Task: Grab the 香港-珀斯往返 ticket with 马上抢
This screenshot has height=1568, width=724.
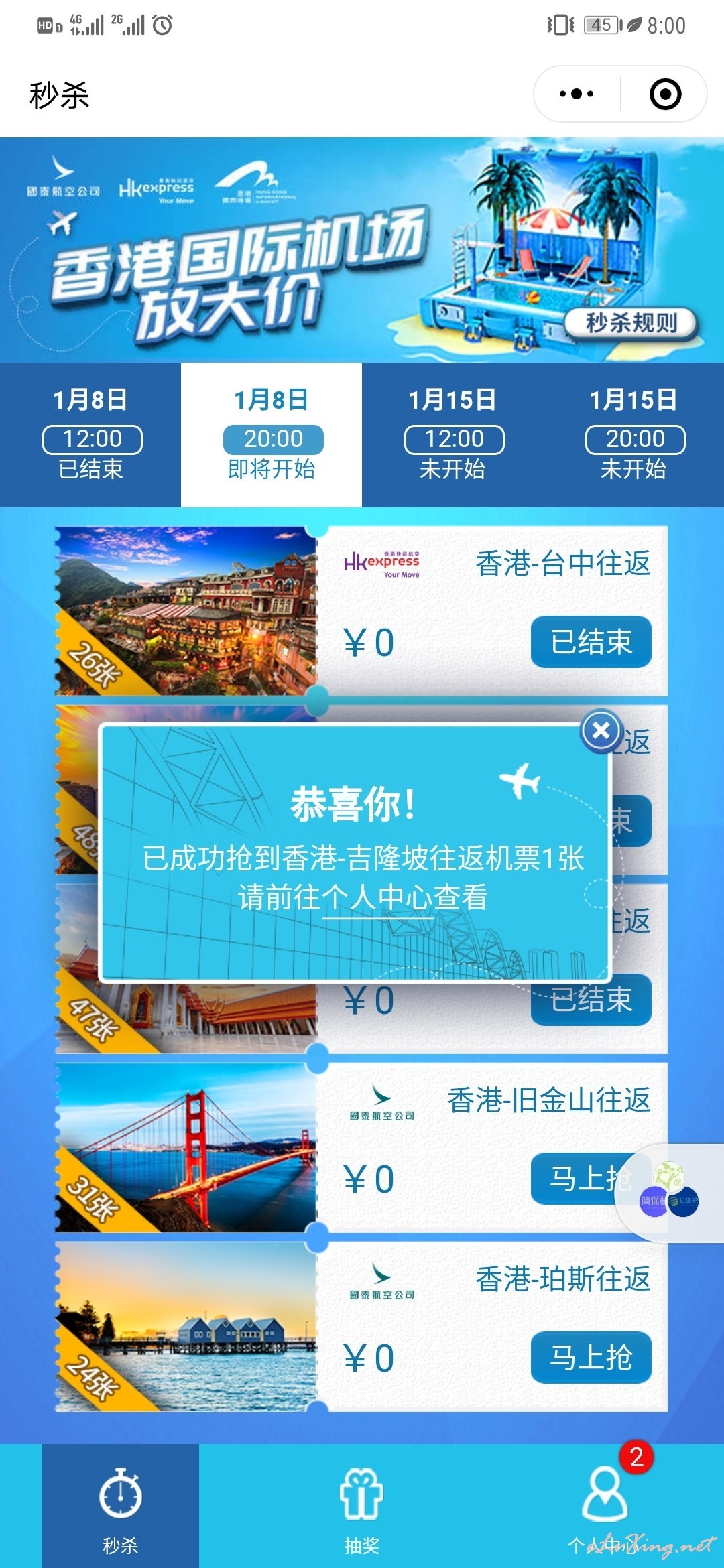Action: pos(591,1358)
